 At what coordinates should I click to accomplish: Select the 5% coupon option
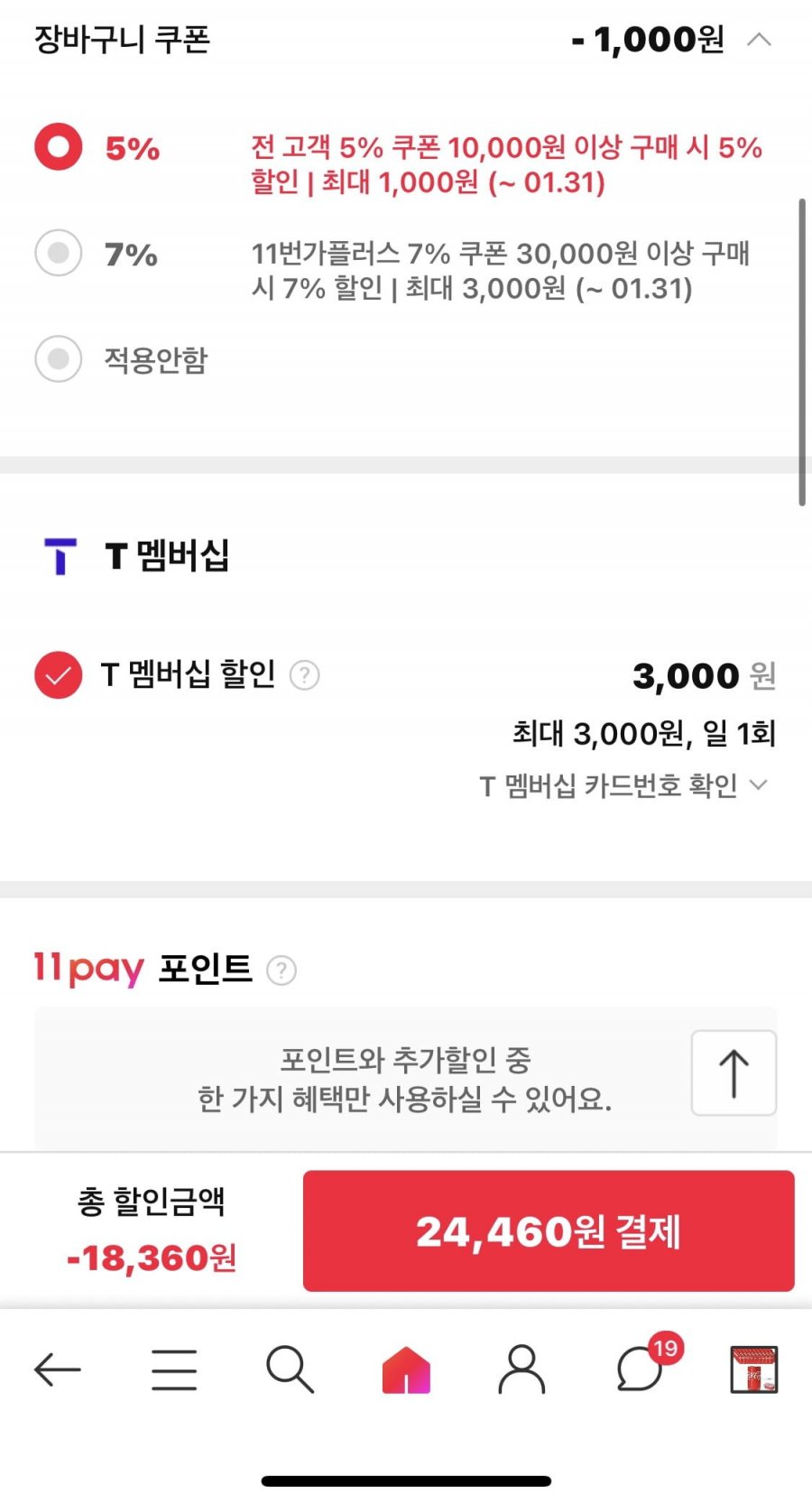[59, 147]
